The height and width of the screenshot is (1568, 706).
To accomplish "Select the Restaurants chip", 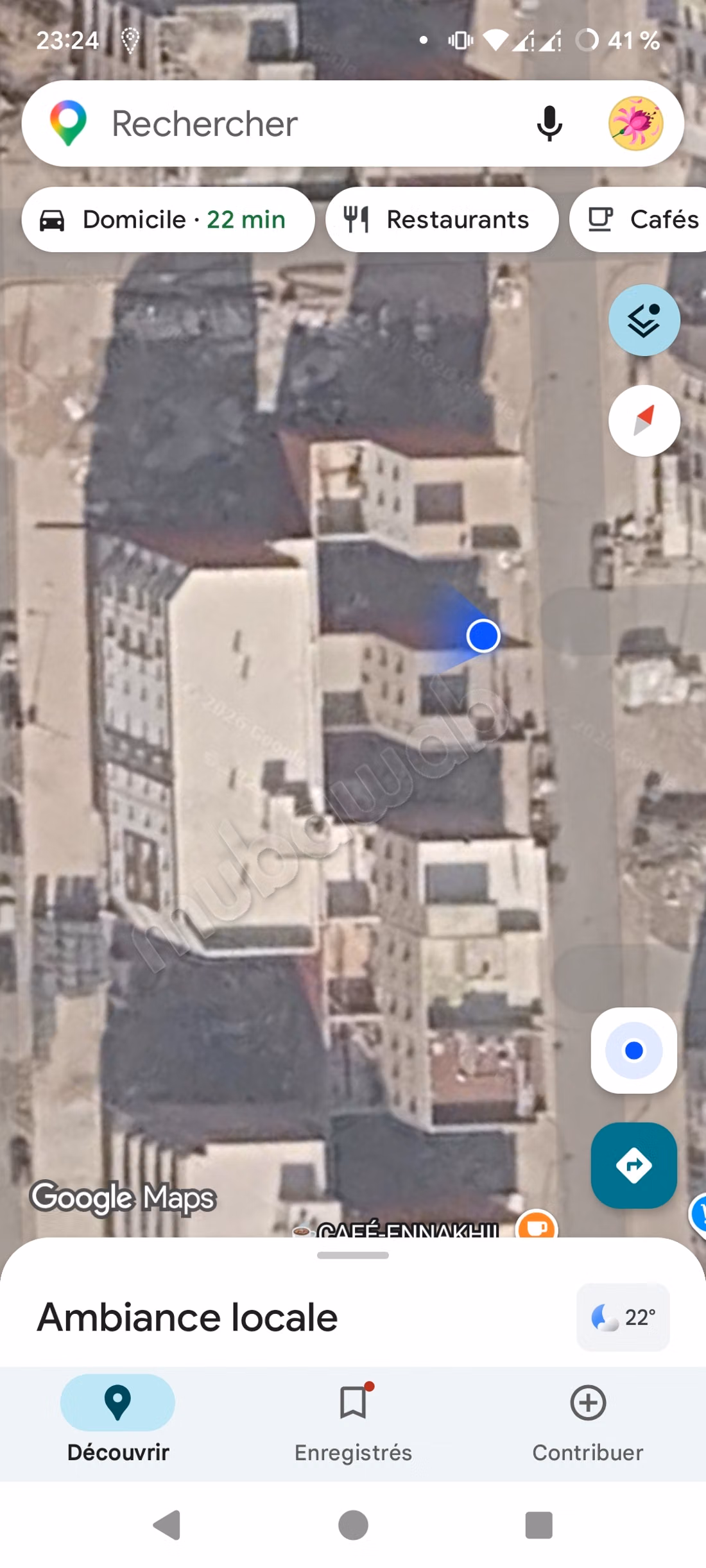I will coord(442,219).
